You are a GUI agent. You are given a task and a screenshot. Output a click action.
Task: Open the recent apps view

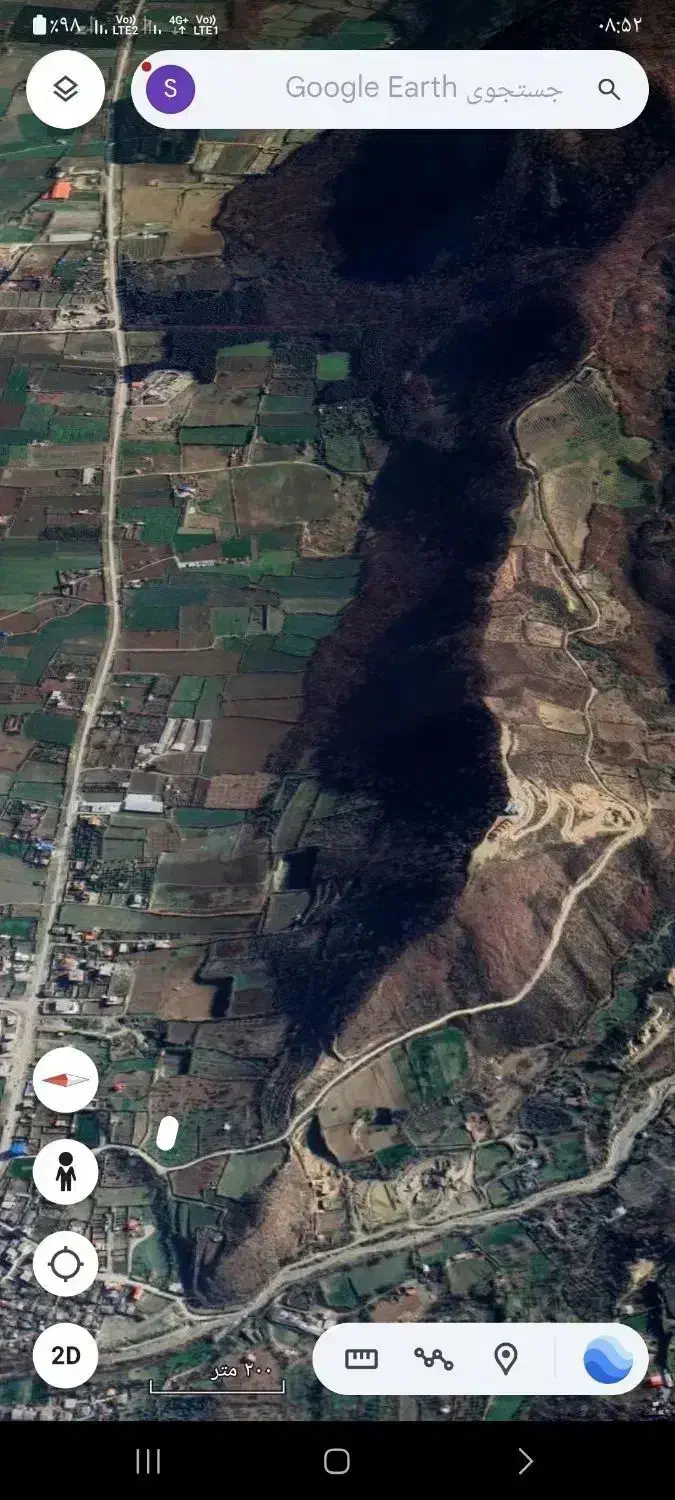[x=148, y=1461]
